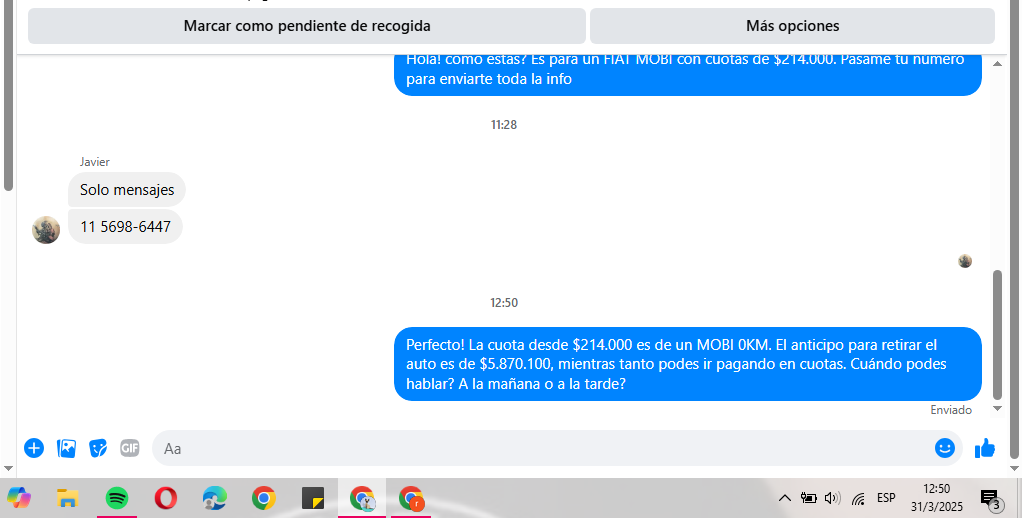This screenshot has height=518, width=1022.
Task: Mark as pending pickup (Marcar como pendiente de recogida)
Action: (x=306, y=26)
